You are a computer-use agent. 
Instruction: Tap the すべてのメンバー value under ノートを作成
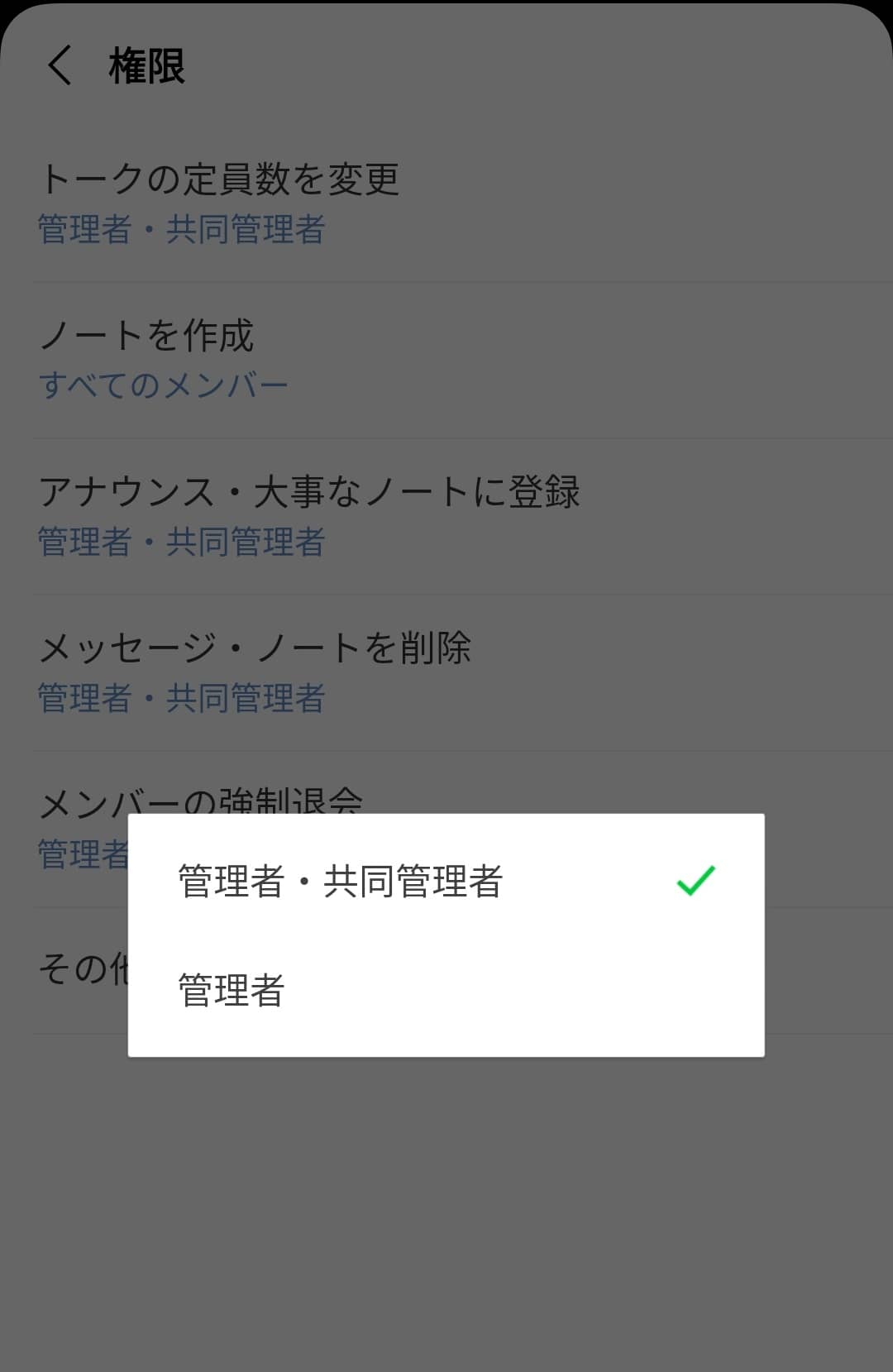[x=164, y=383]
